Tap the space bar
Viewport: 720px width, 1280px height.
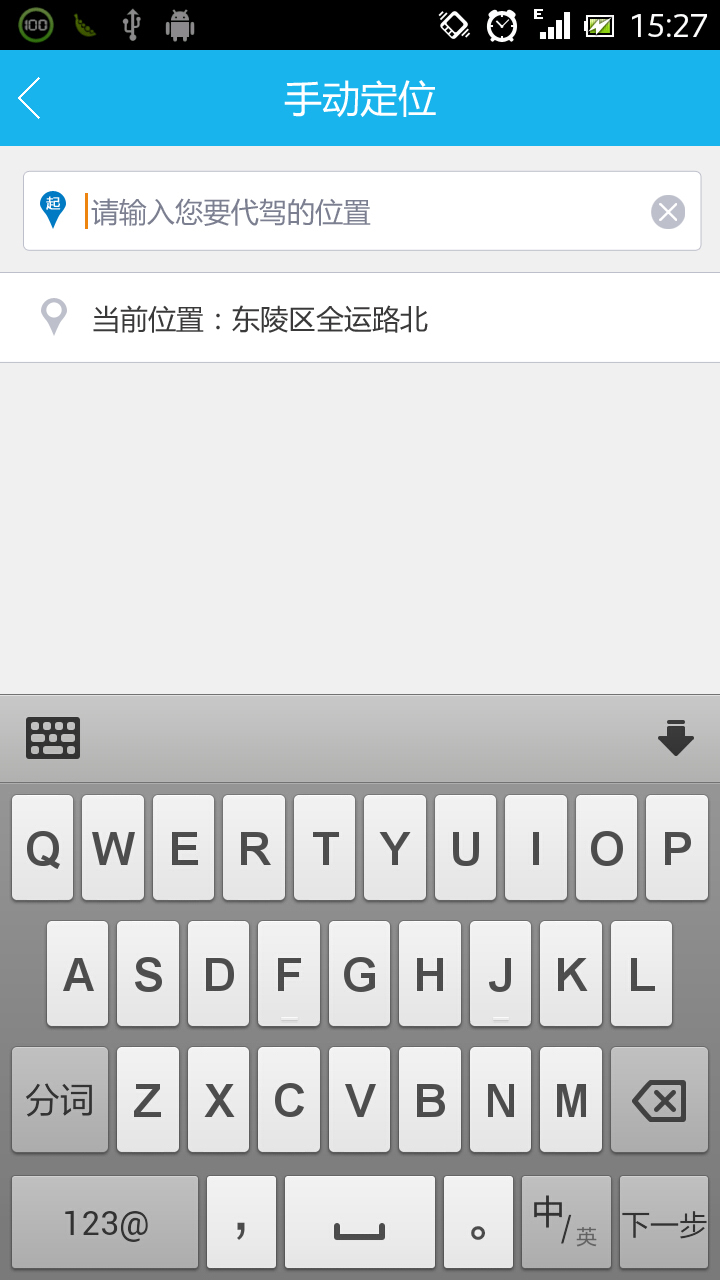coord(360,1222)
